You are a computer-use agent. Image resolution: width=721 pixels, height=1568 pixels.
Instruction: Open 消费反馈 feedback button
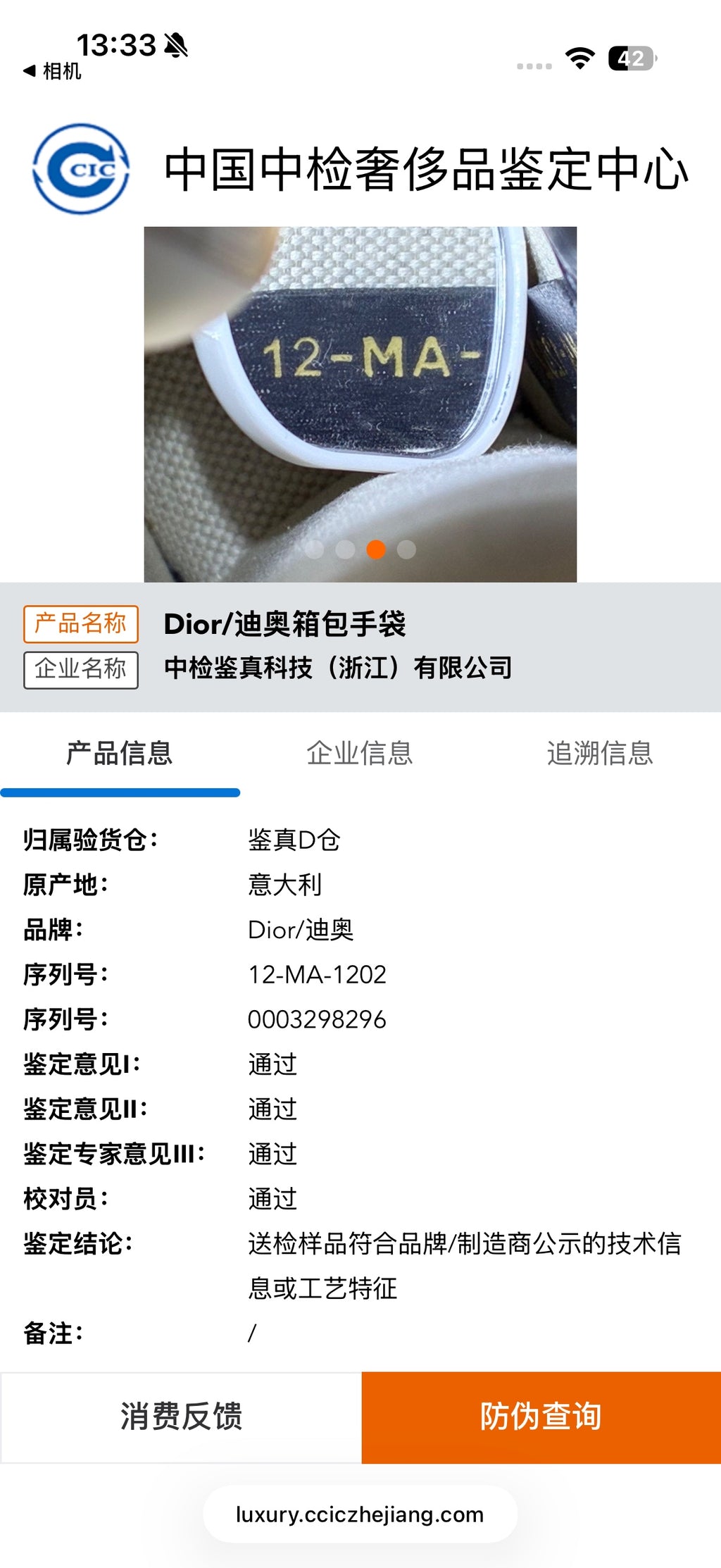click(181, 1417)
